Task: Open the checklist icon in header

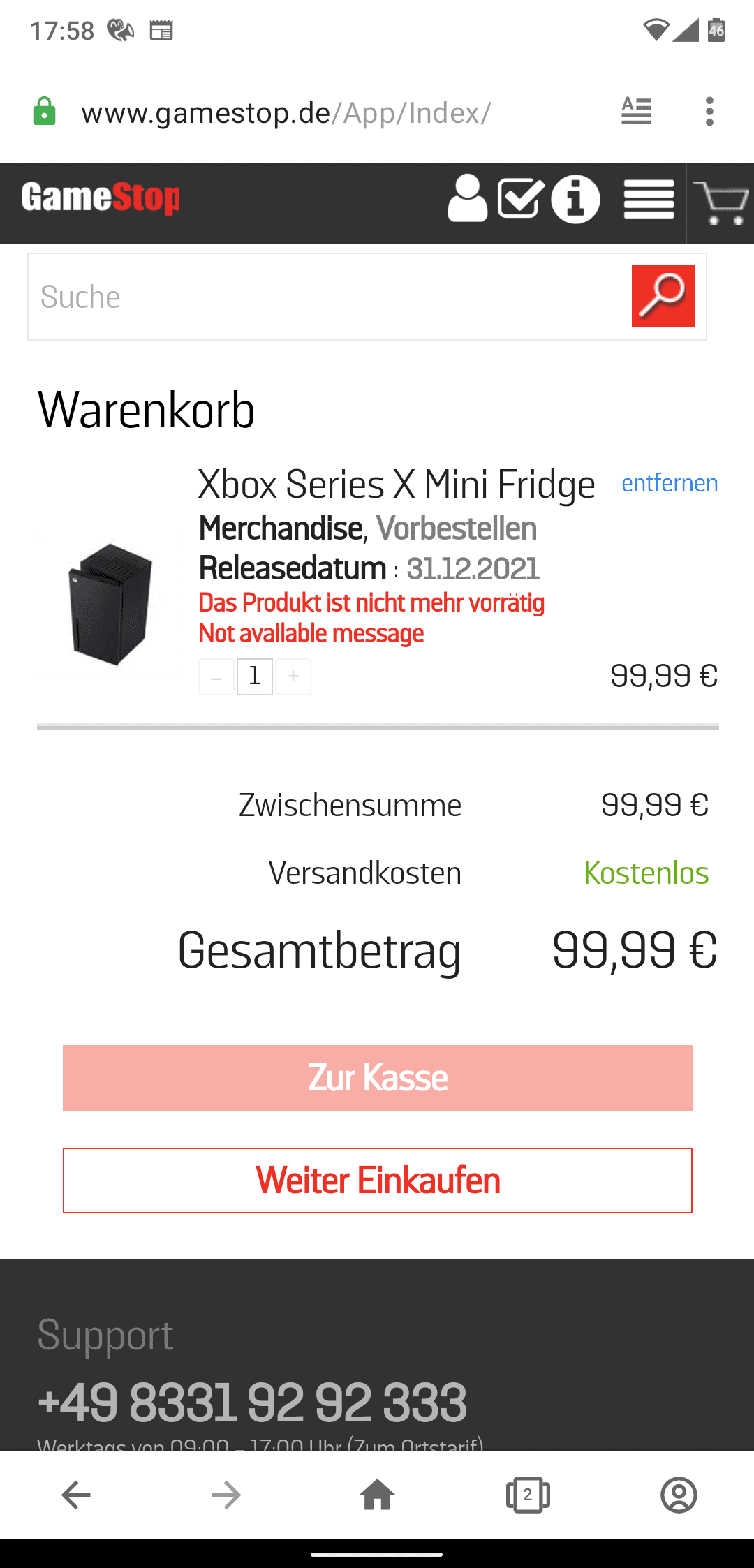Action: tap(521, 199)
